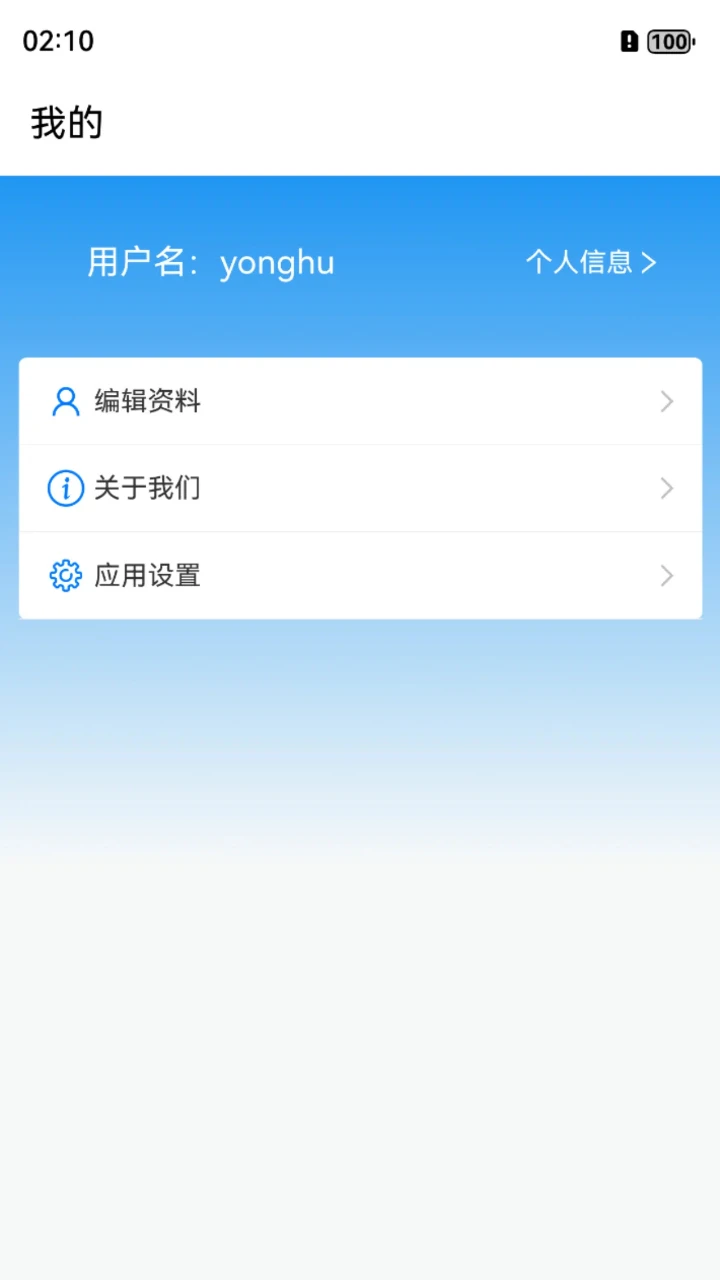Open app settings using the settings gear
The image size is (720, 1280).
click(x=65, y=575)
